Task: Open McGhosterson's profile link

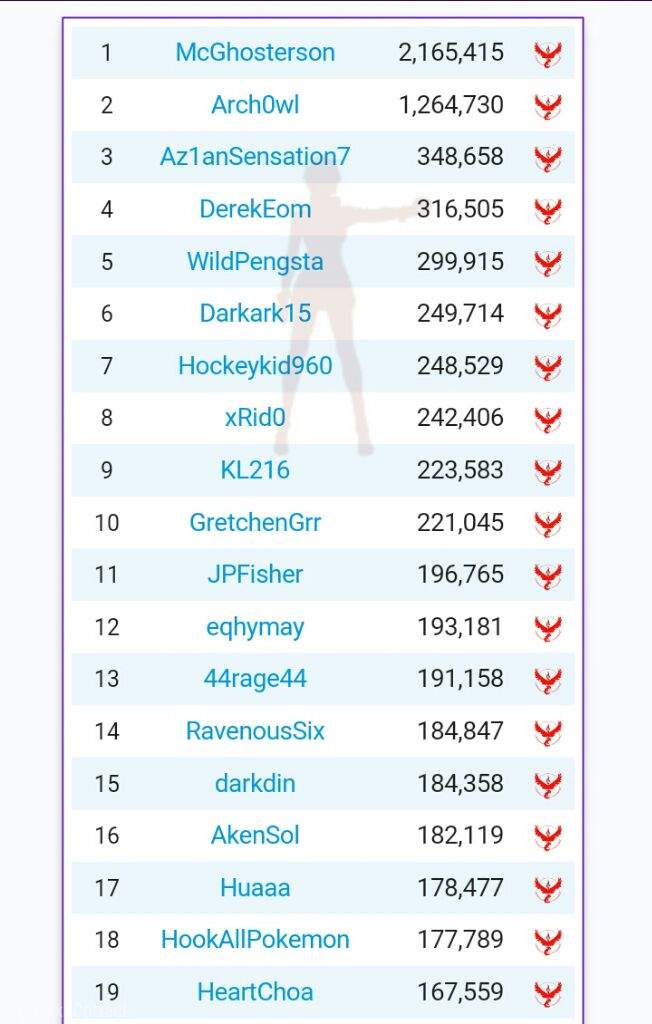Action: [x=255, y=53]
